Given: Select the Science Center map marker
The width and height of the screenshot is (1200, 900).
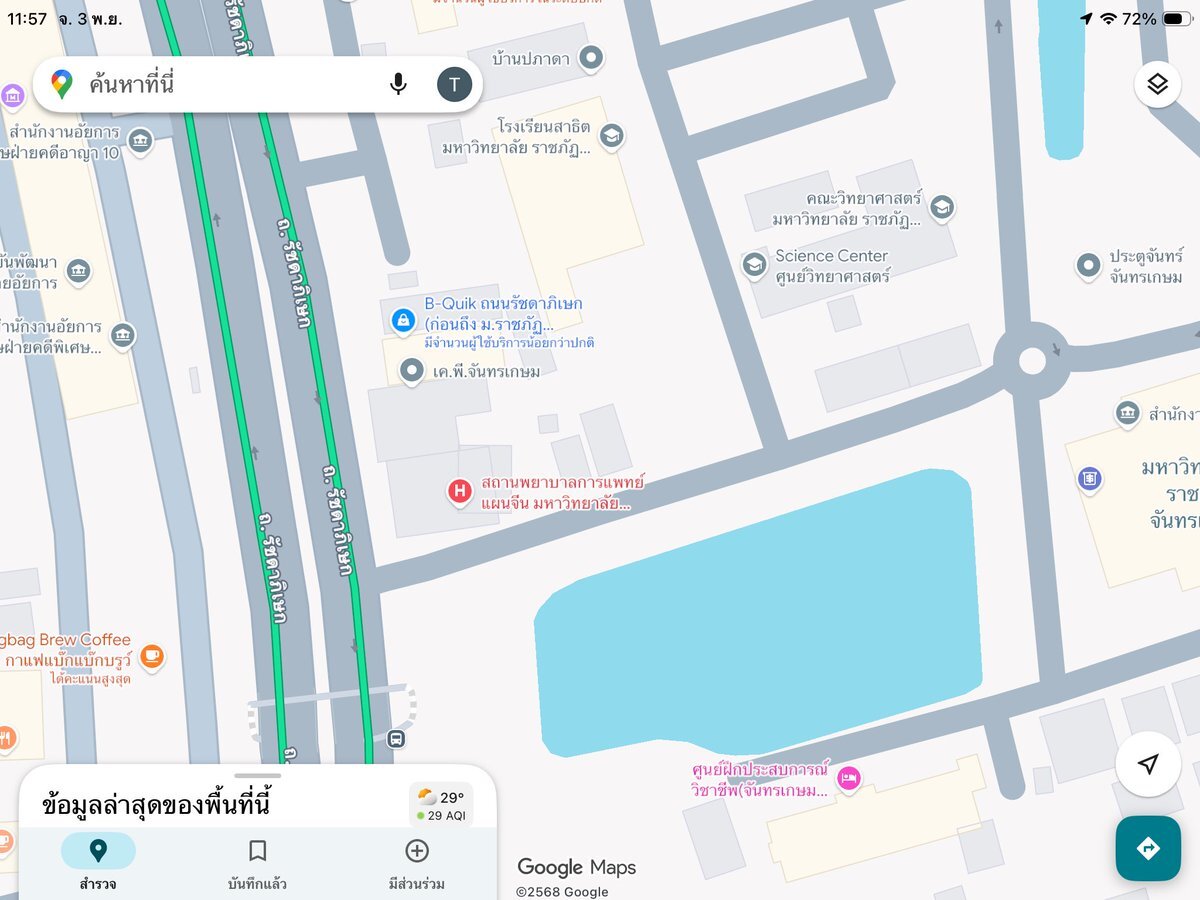Looking at the screenshot, I should pos(754,264).
